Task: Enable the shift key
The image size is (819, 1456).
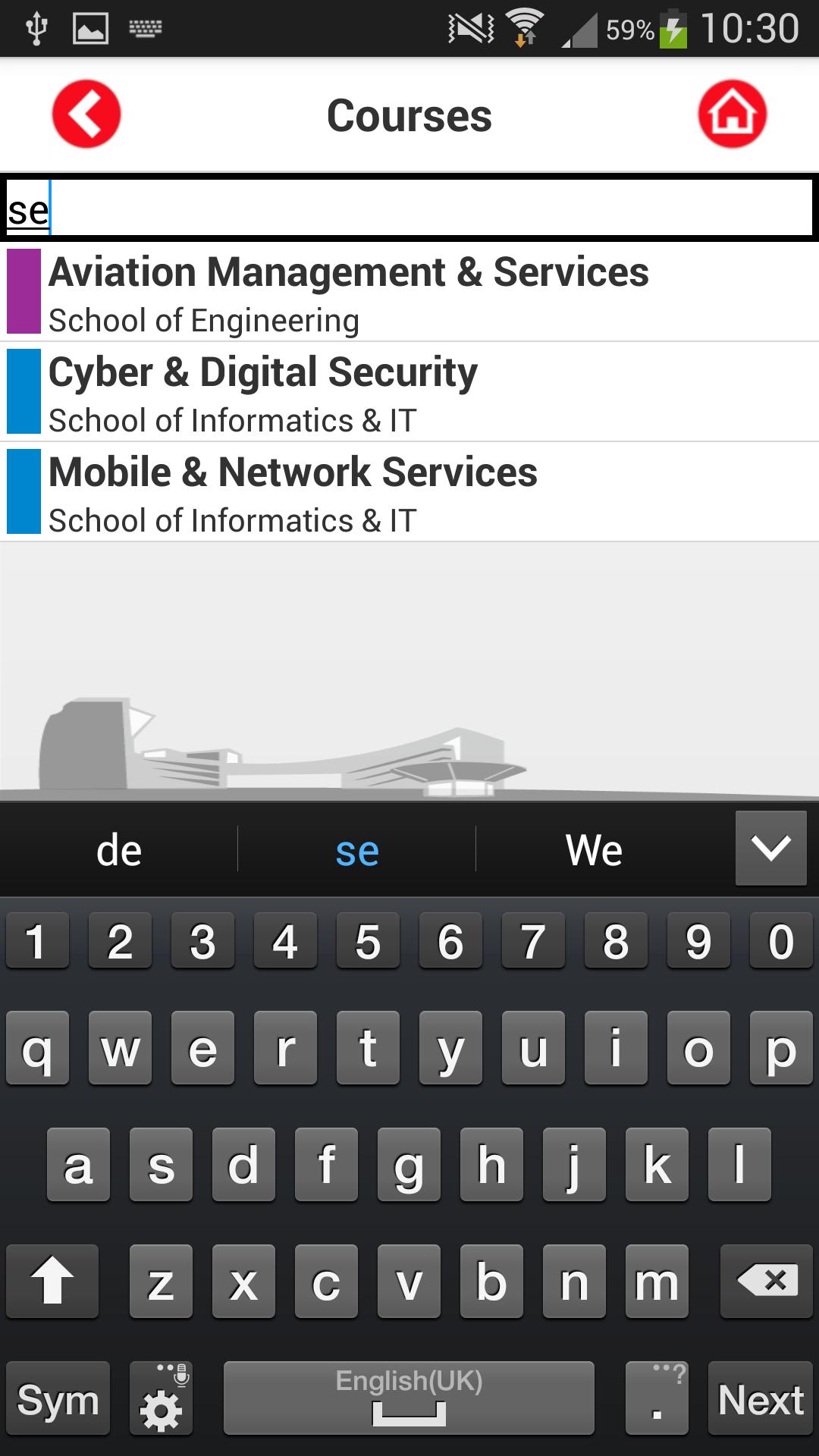Action: pyautogui.click(x=52, y=1282)
